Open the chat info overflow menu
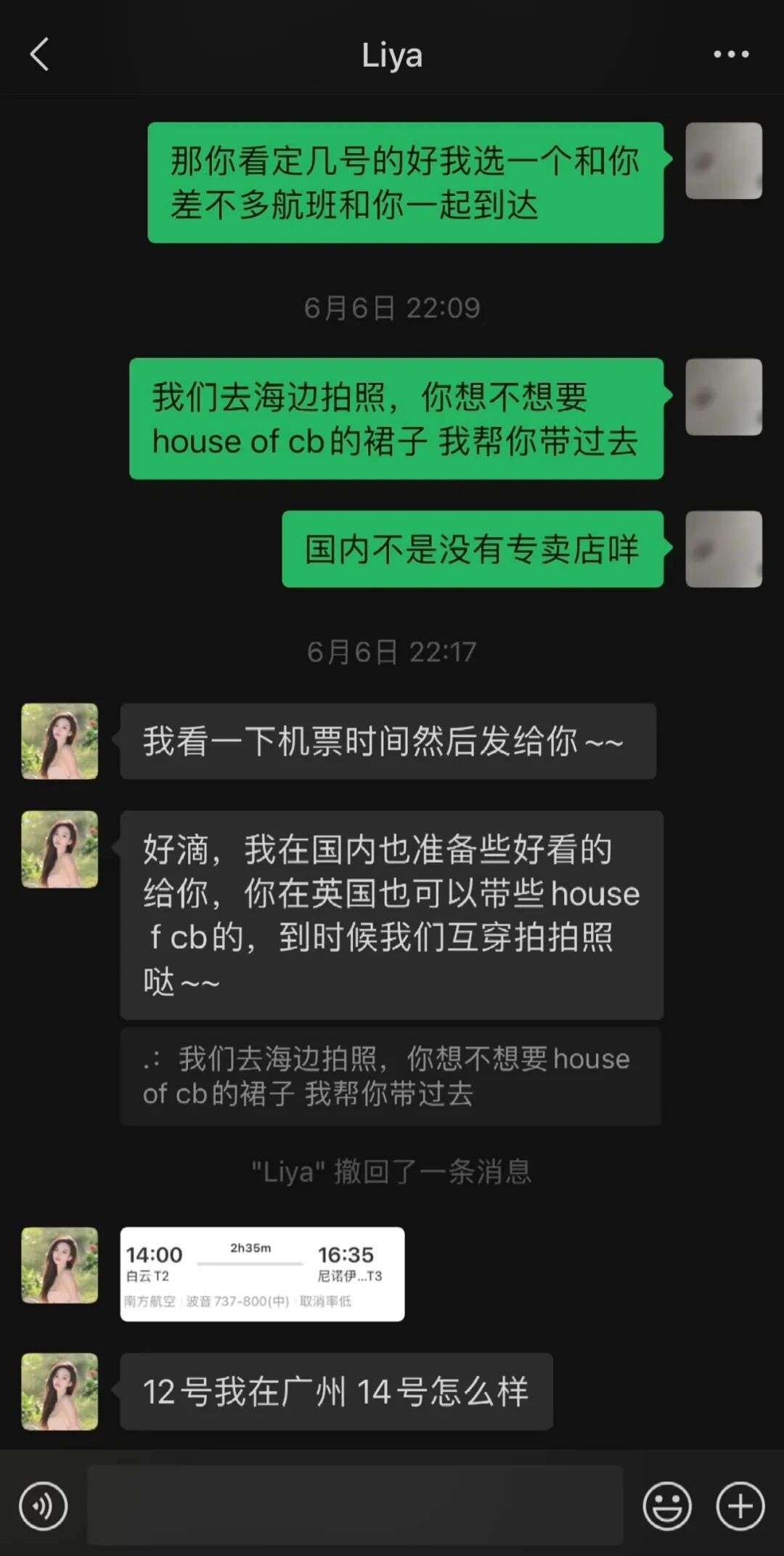This screenshot has width=784, height=1556. [x=730, y=54]
